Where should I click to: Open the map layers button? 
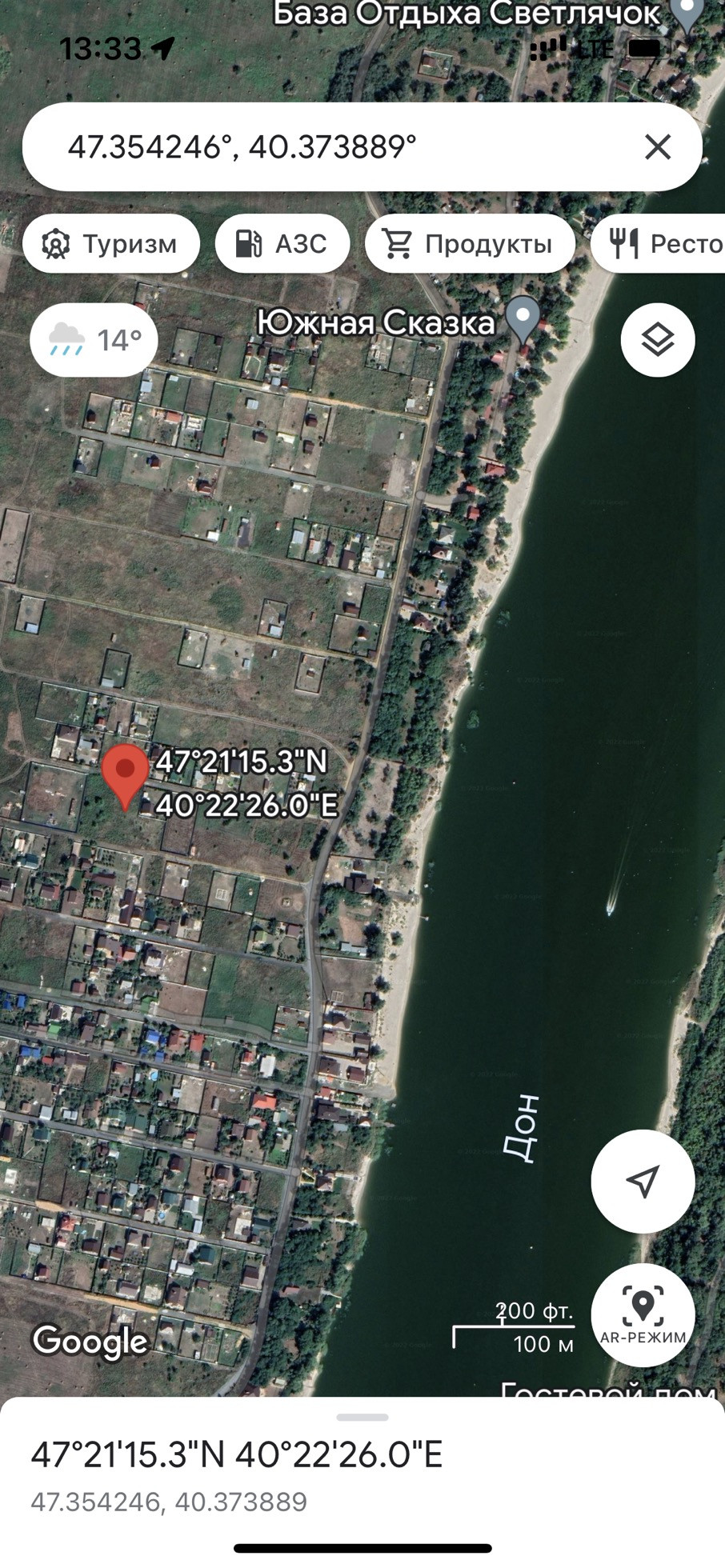point(657,340)
